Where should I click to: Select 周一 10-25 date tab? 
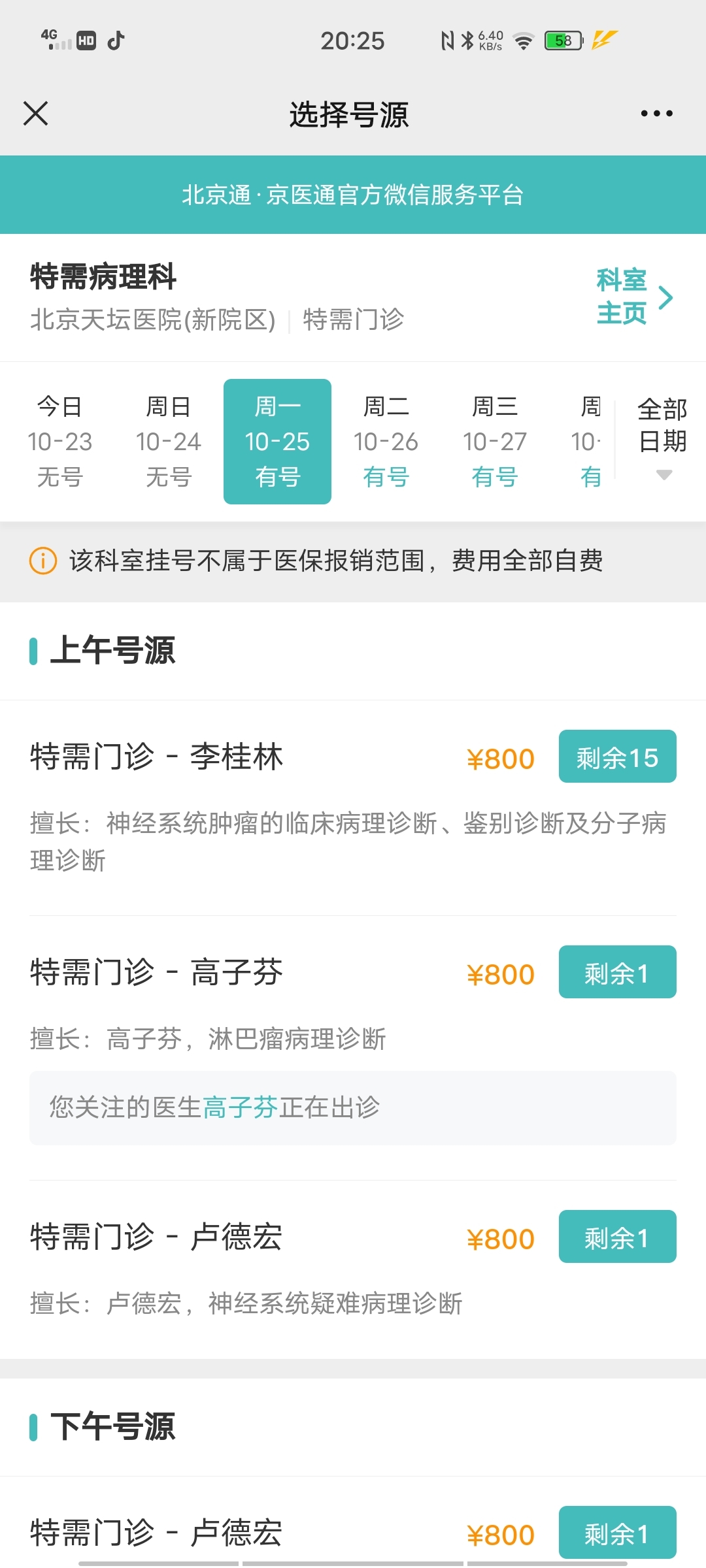tap(277, 442)
